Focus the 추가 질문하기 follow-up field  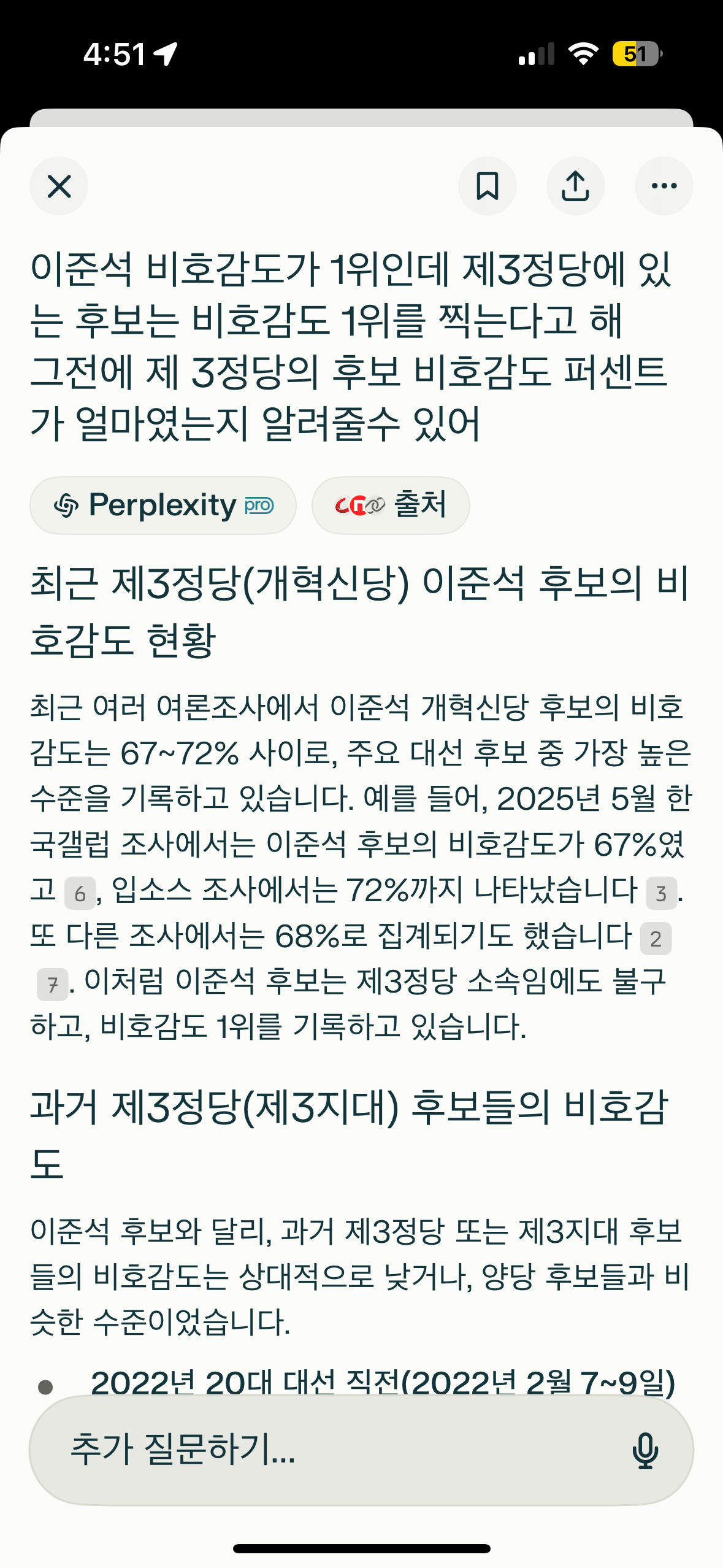pos(319,1450)
